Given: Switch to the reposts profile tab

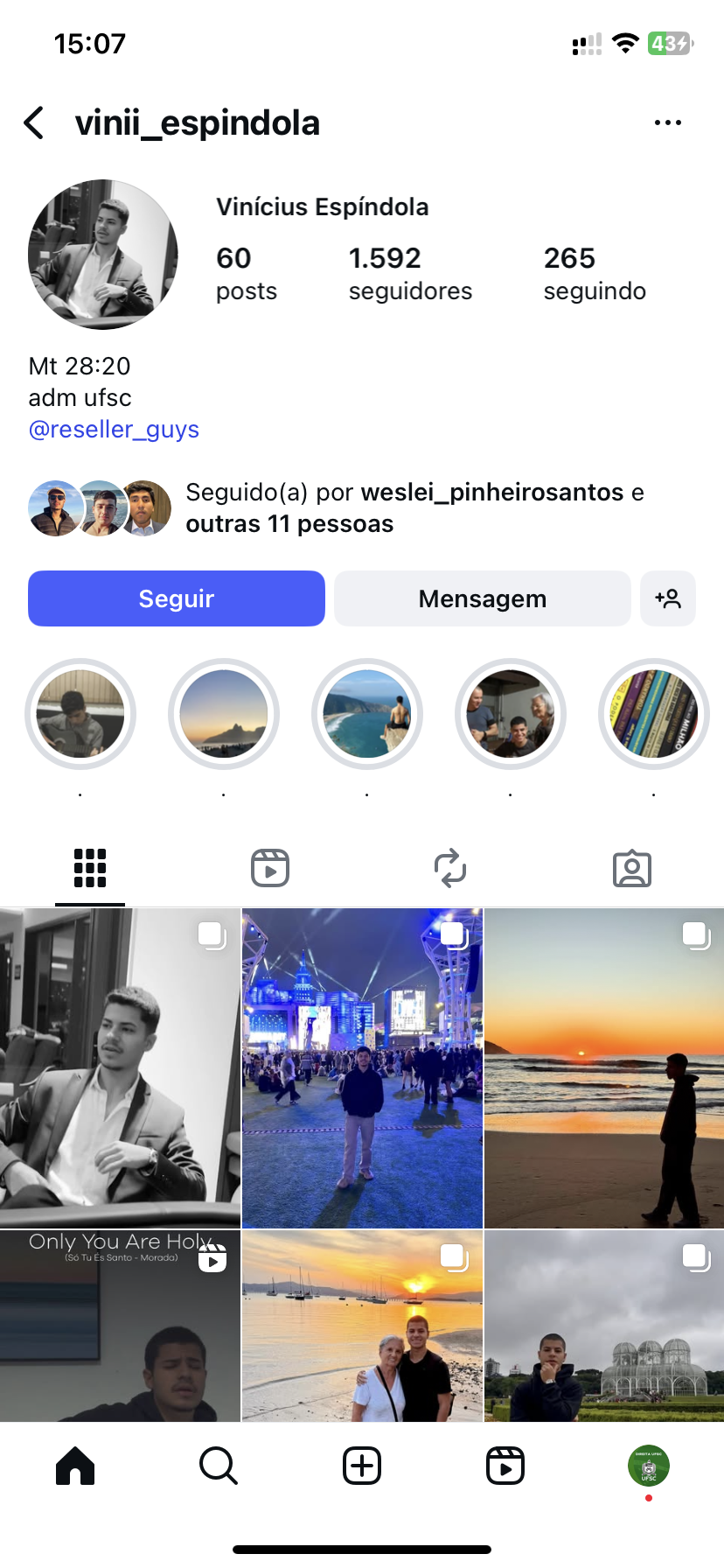Looking at the screenshot, I should pyautogui.click(x=450, y=868).
